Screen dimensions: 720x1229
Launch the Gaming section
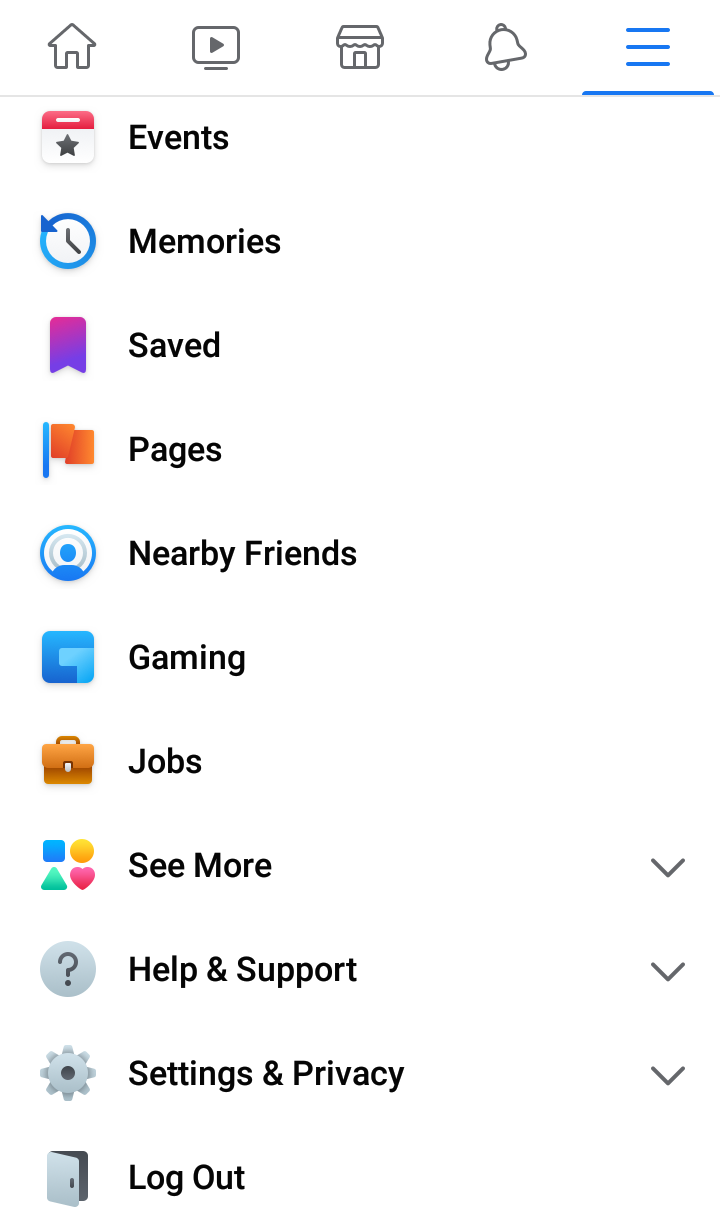[x=187, y=658]
